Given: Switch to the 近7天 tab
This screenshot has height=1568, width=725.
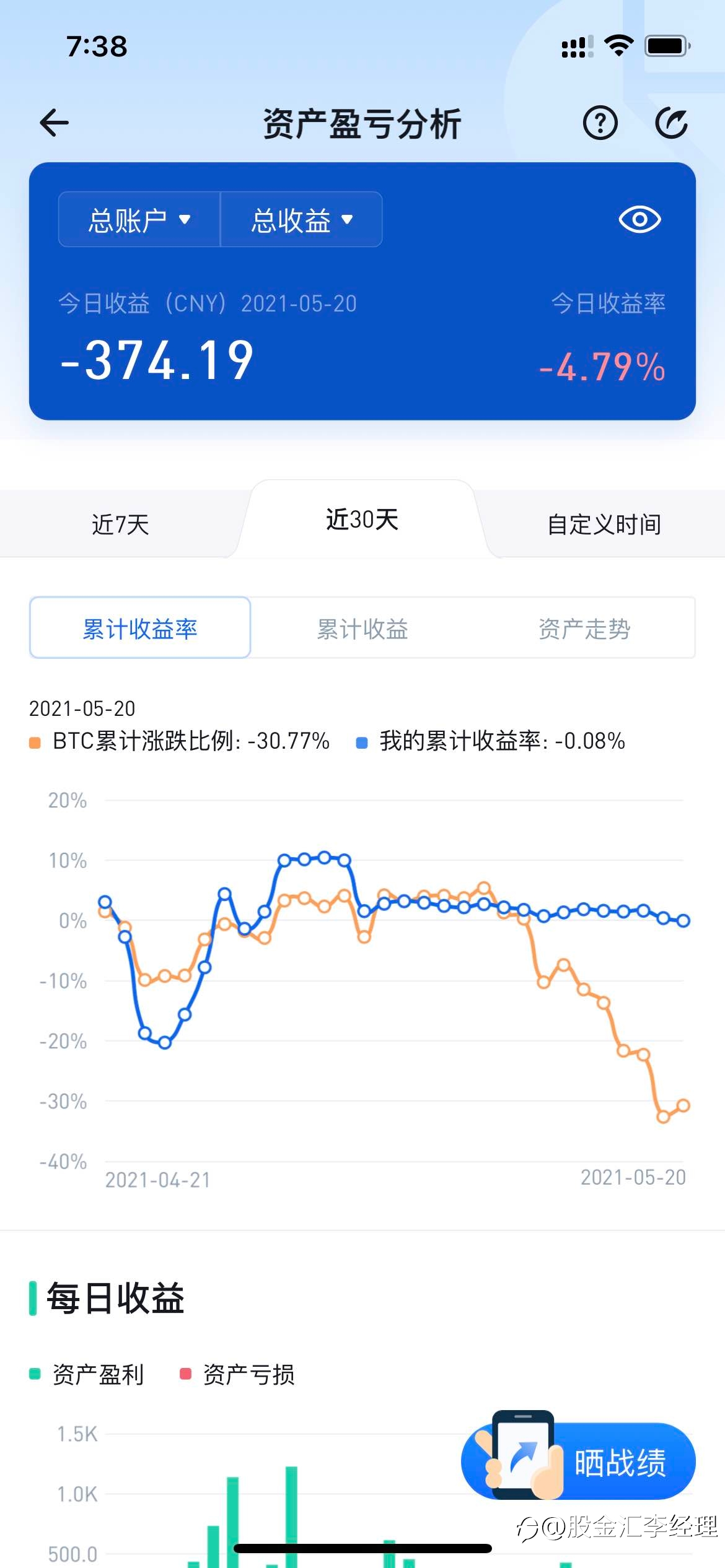Looking at the screenshot, I should point(120,525).
